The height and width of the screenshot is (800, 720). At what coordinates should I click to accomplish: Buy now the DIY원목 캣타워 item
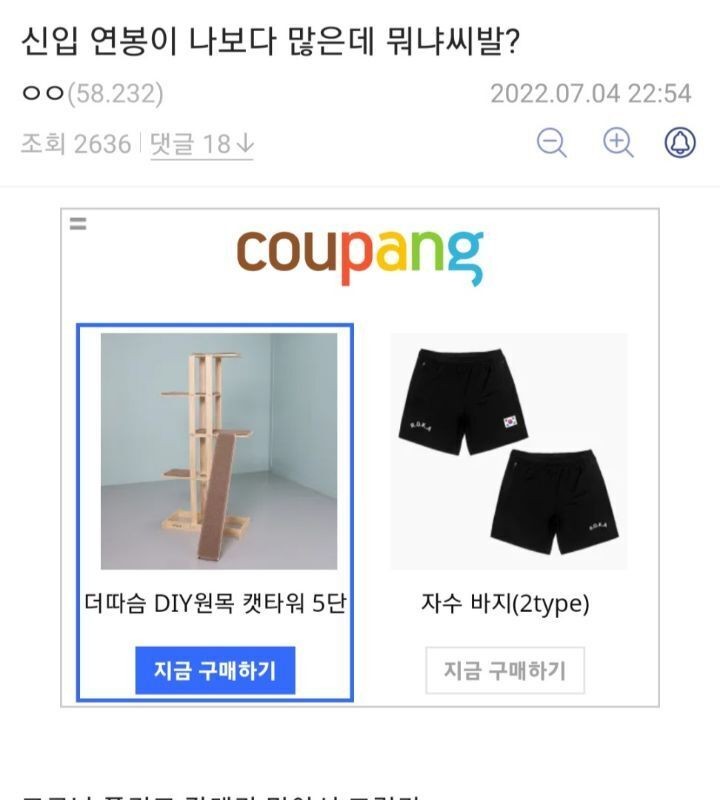pyautogui.click(x=216, y=670)
